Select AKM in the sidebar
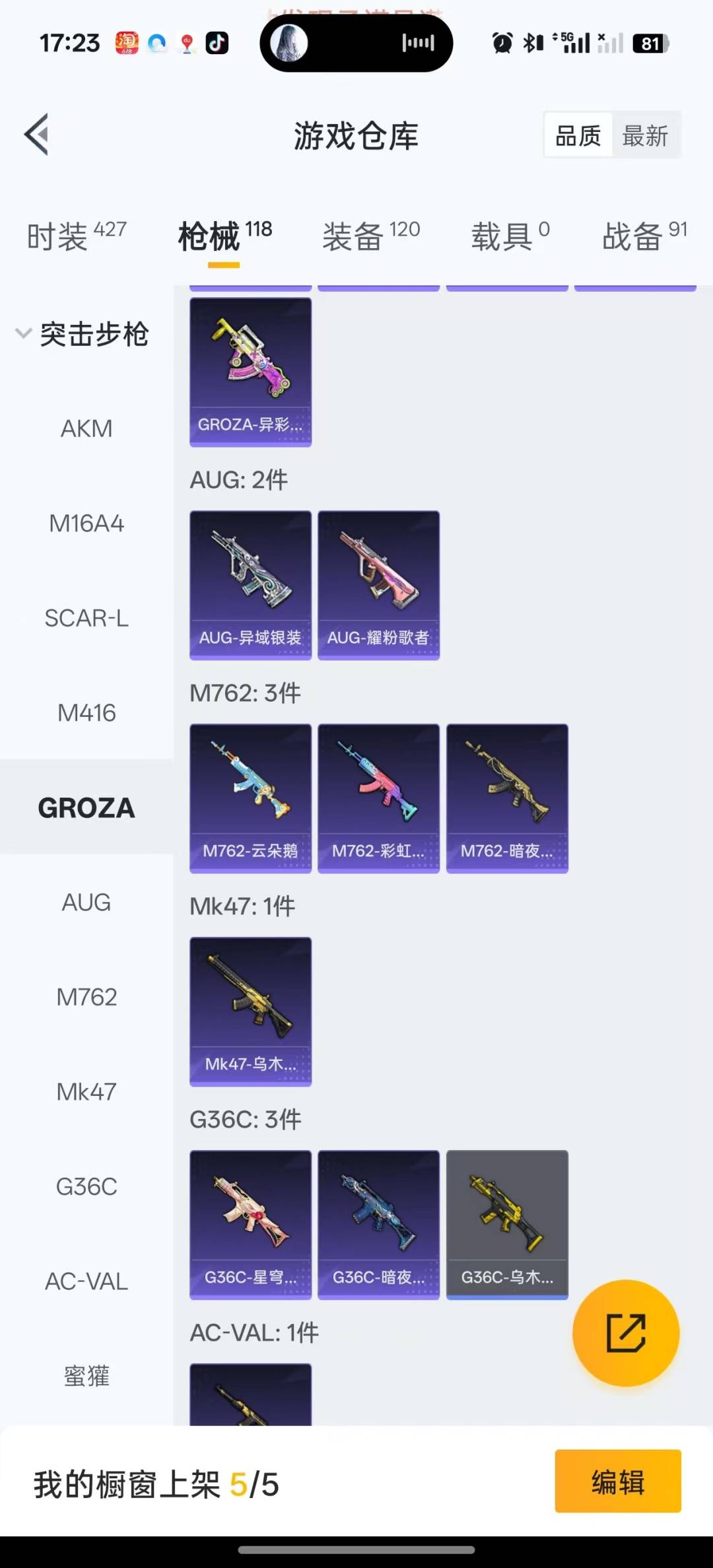Viewport: 713px width, 1568px height. coord(86,428)
